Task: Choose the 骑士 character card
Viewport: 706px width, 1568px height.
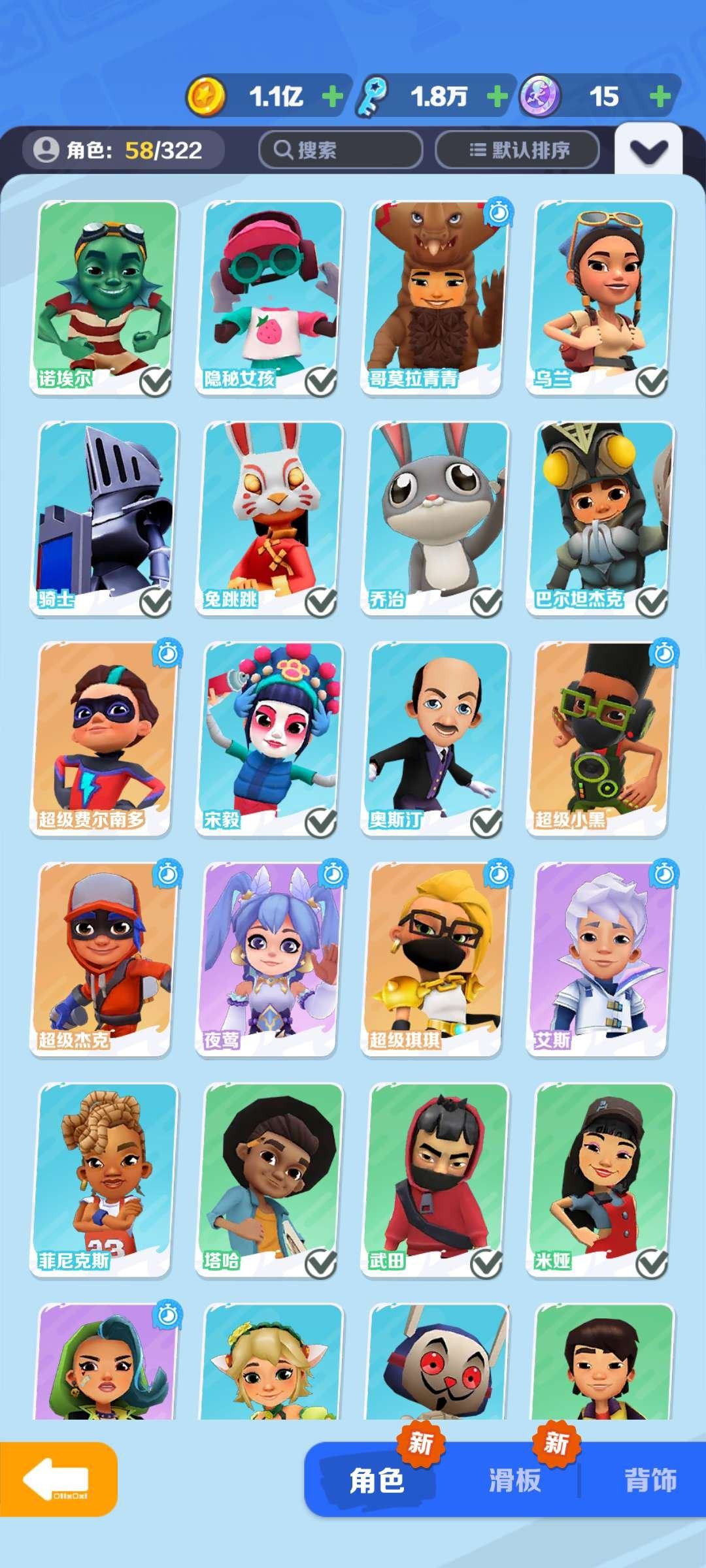Action: (x=105, y=518)
